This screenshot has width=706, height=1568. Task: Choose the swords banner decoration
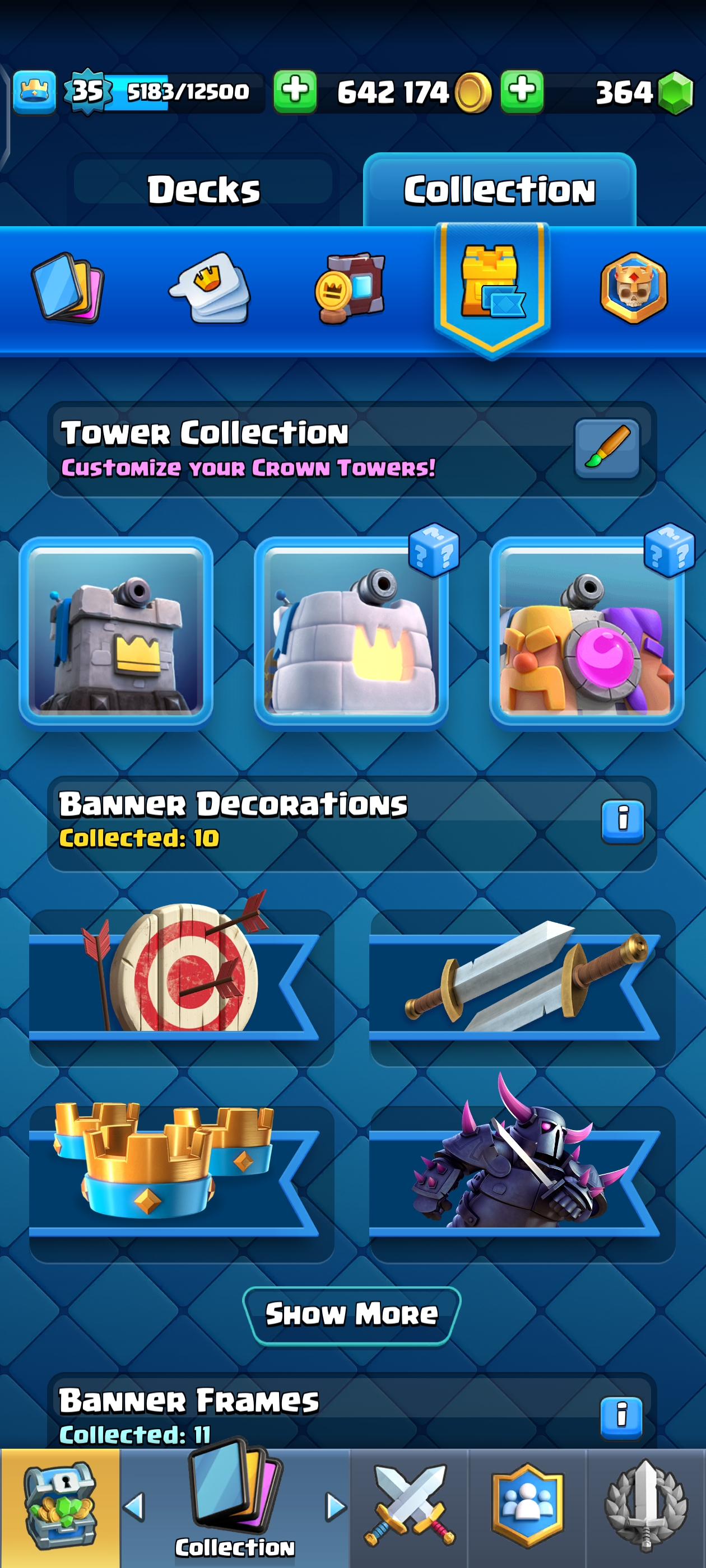pyautogui.click(x=522, y=985)
